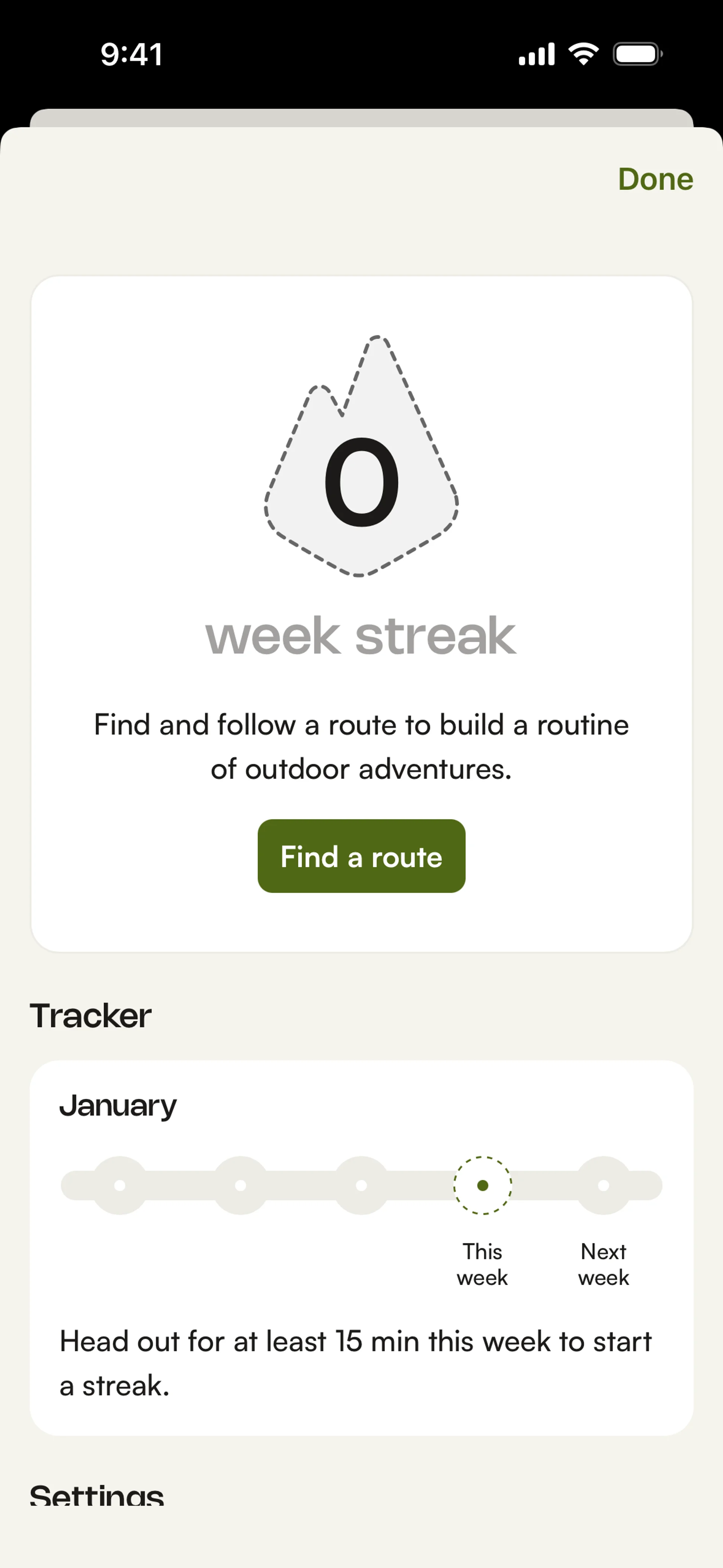Select the This week tracker dot
Screen dimensions: 723x1568
(483, 1184)
